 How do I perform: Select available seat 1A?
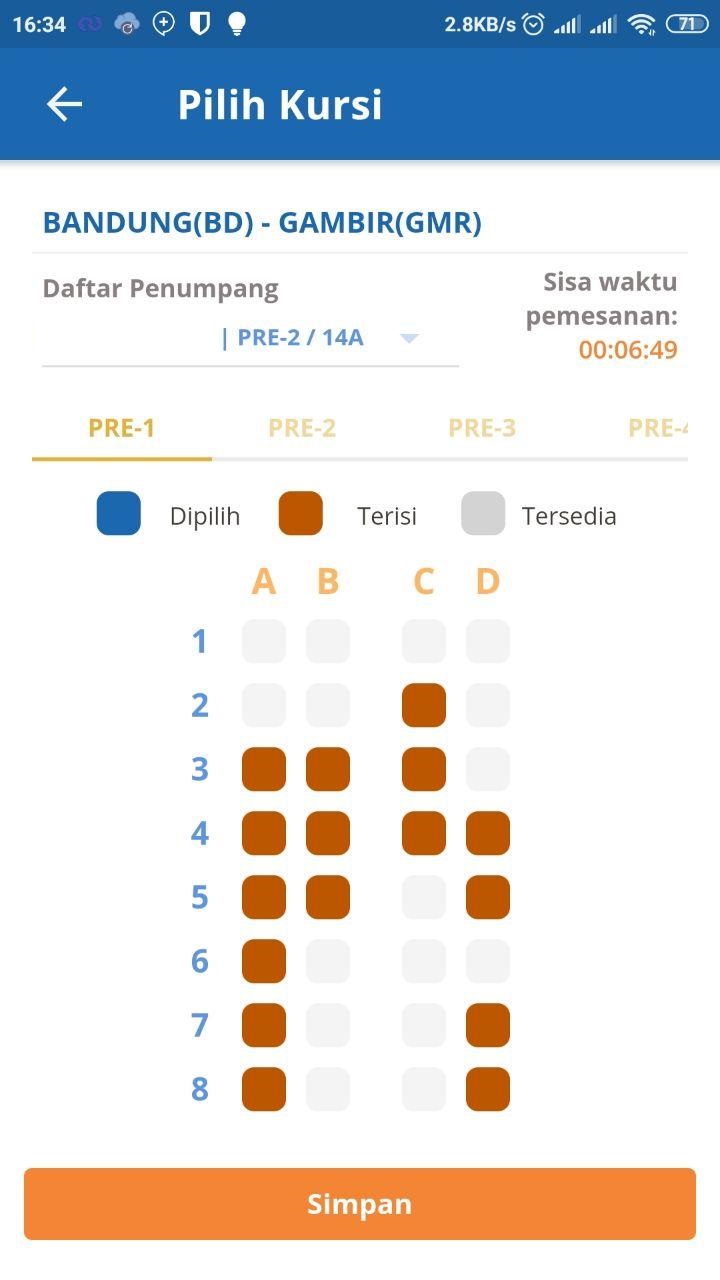[264, 641]
